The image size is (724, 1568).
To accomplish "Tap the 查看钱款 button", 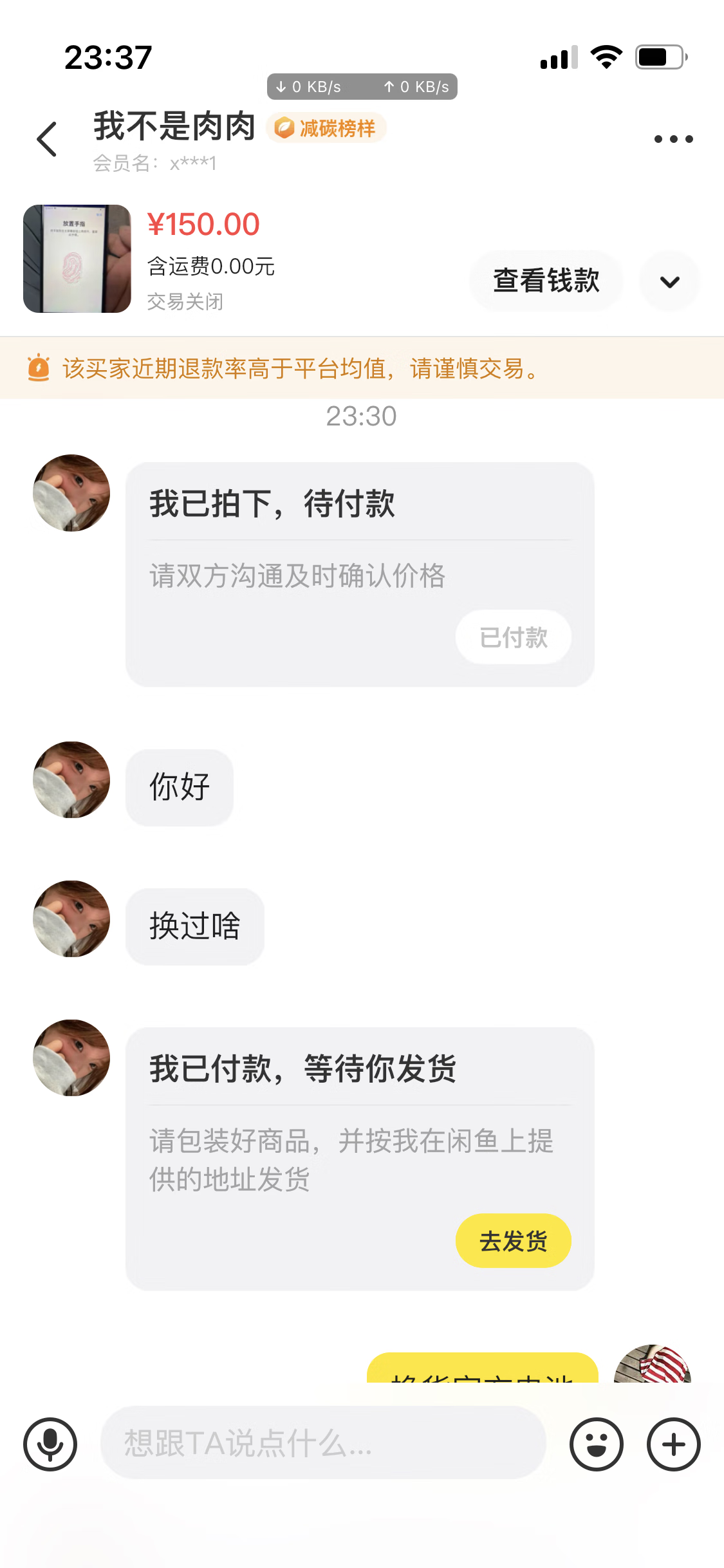I will [546, 281].
